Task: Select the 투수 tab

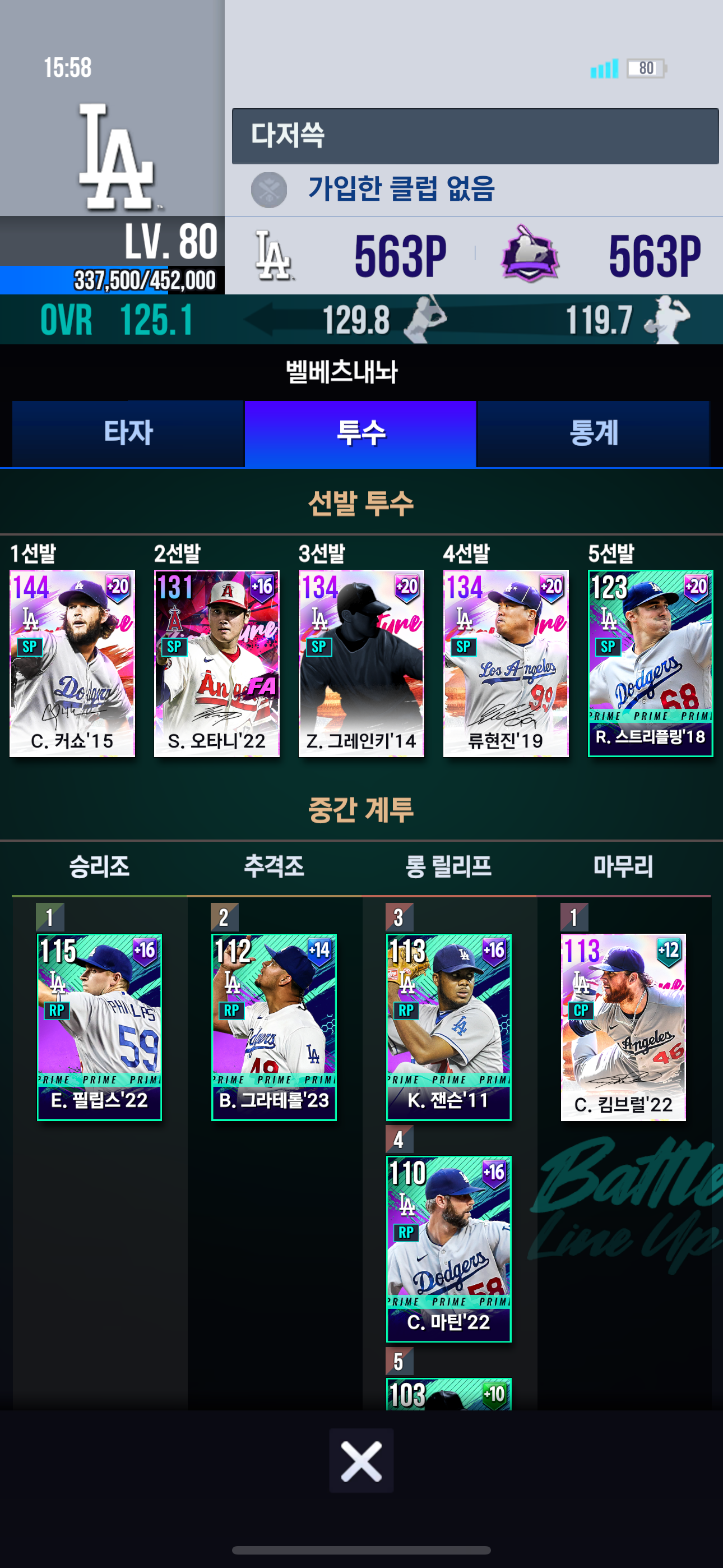Action: point(361,433)
